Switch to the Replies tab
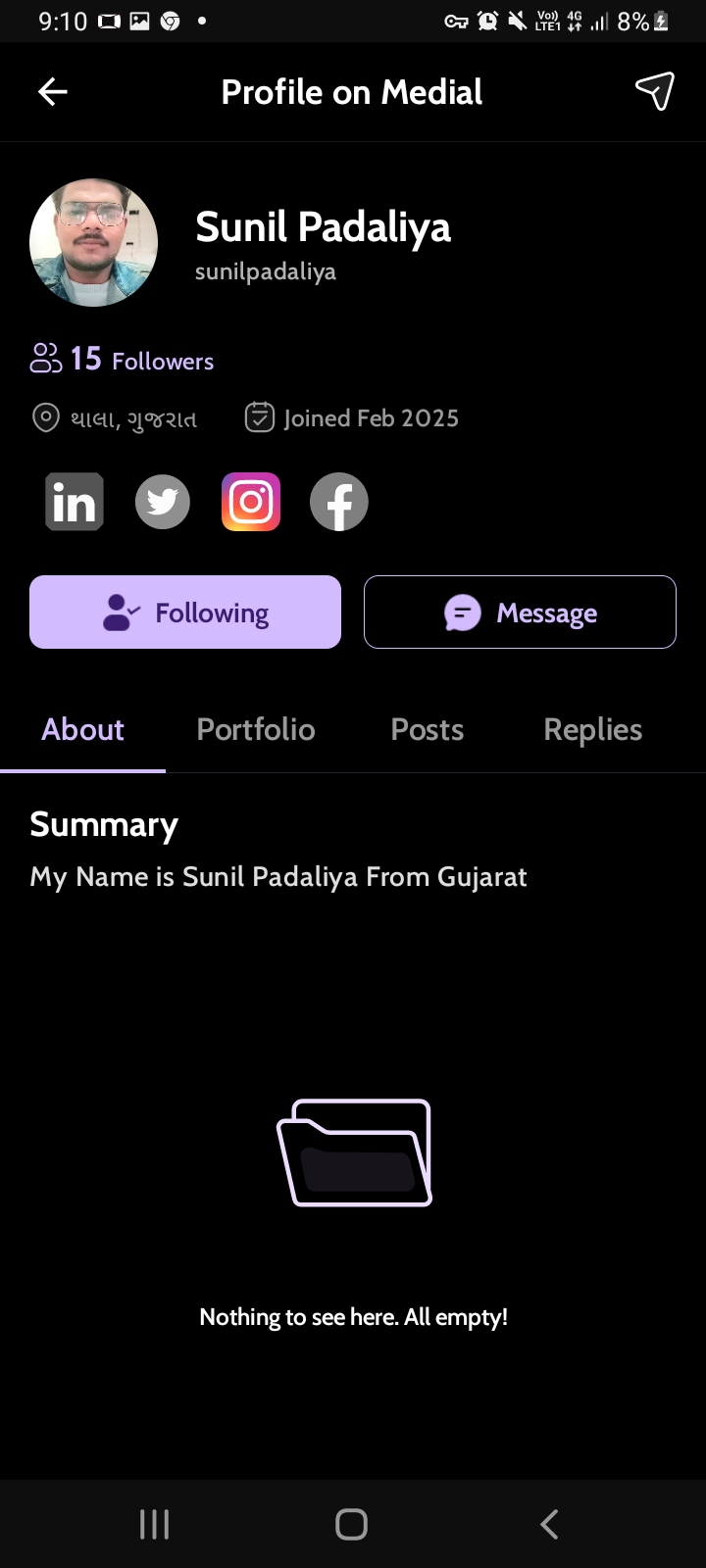The image size is (706, 1568). point(592,730)
